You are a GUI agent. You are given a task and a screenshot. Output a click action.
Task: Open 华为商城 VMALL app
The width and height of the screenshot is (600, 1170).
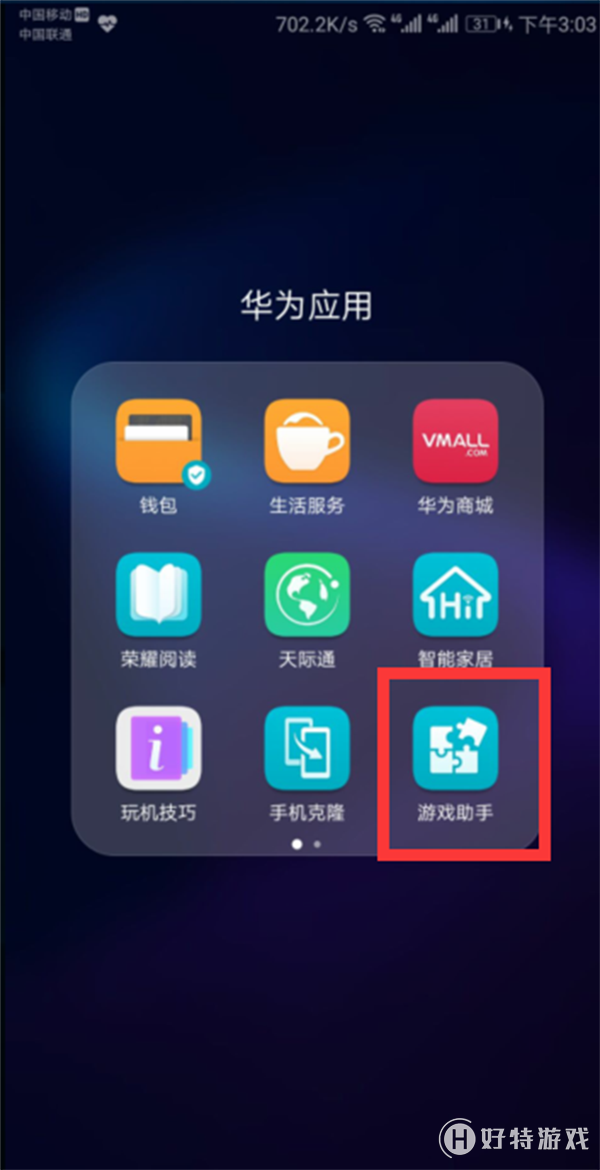click(x=456, y=442)
